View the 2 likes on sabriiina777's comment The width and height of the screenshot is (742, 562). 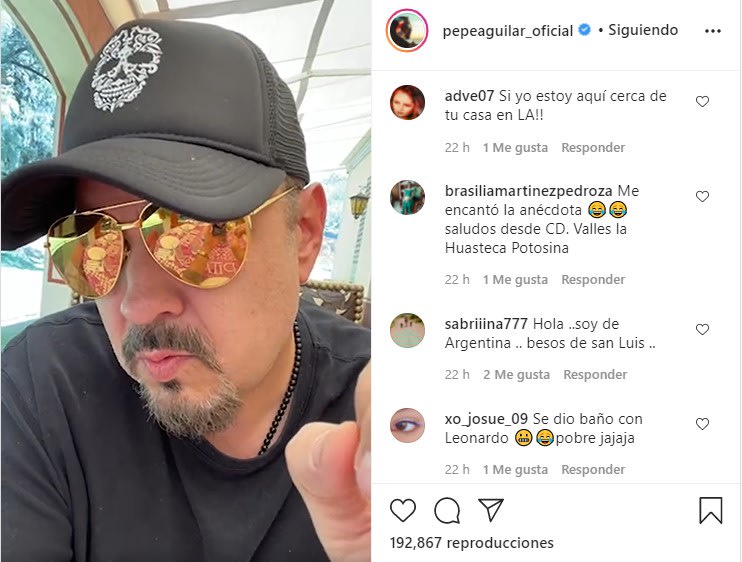(x=516, y=374)
